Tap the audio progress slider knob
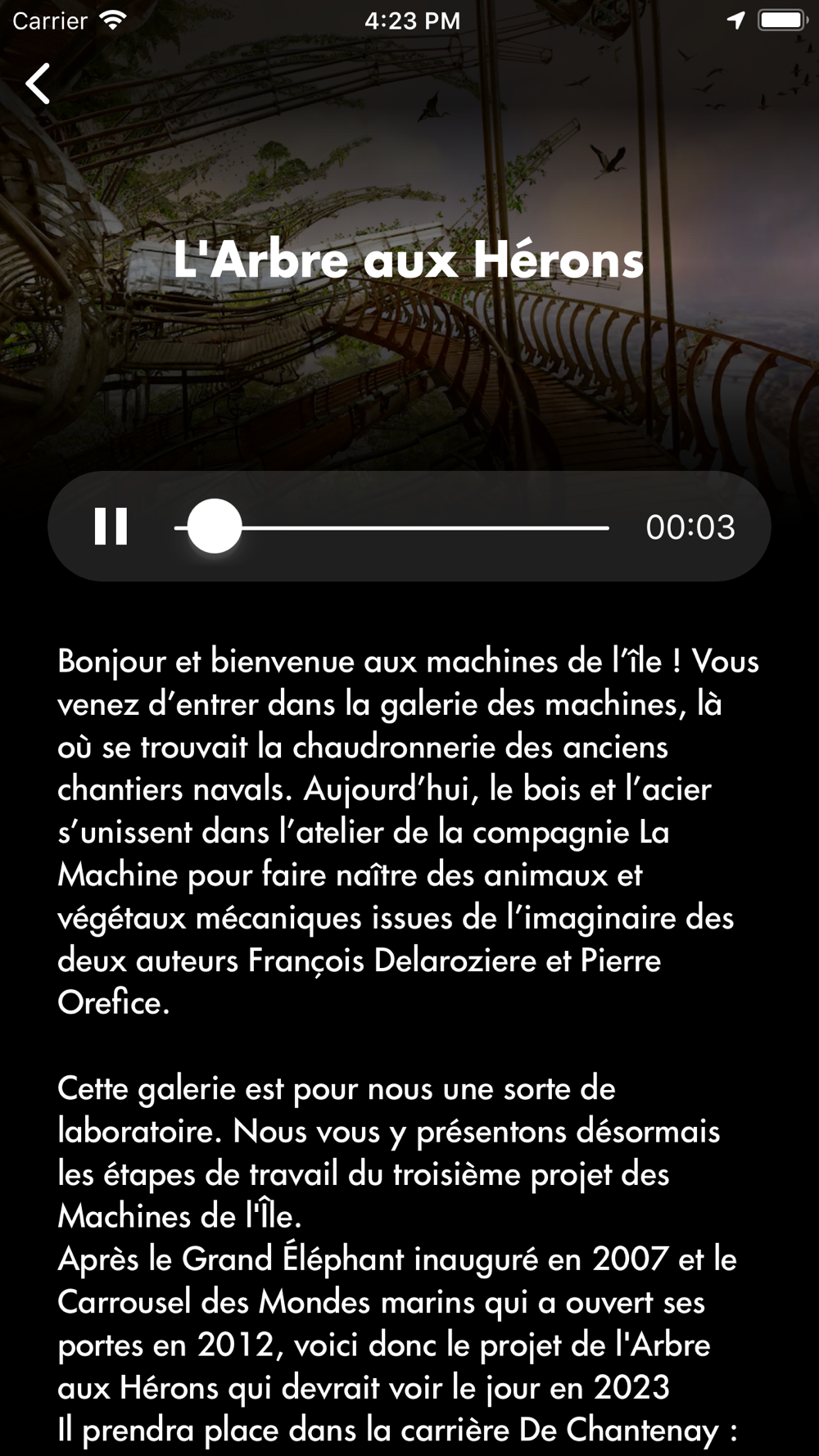 [215, 527]
